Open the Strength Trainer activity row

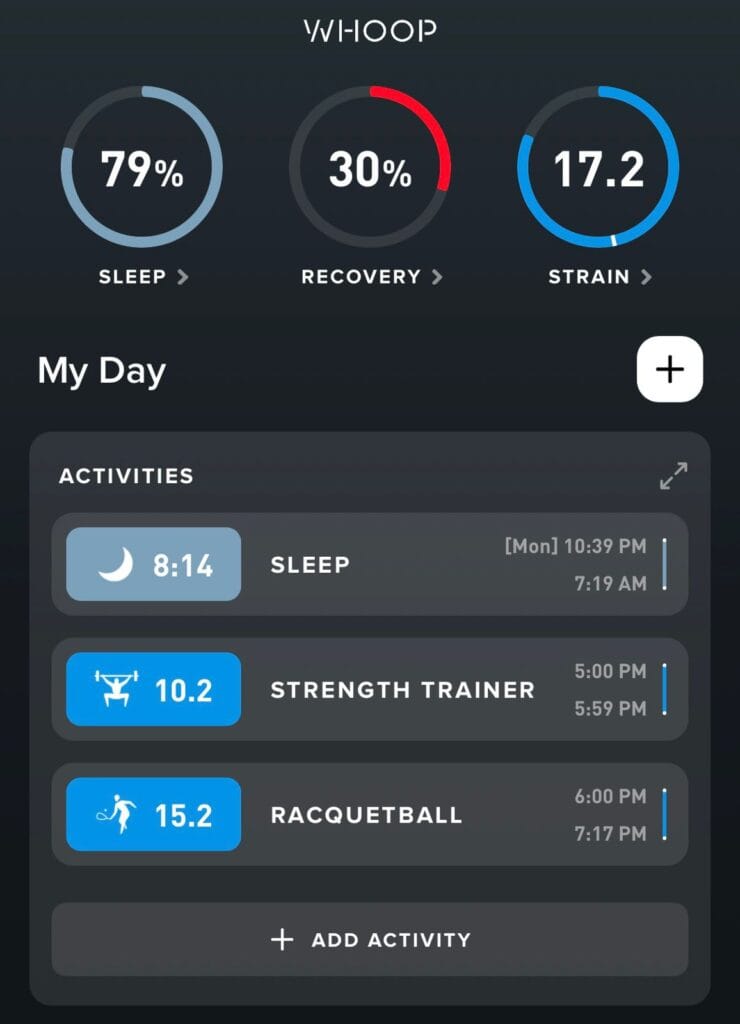pyautogui.click(x=370, y=689)
